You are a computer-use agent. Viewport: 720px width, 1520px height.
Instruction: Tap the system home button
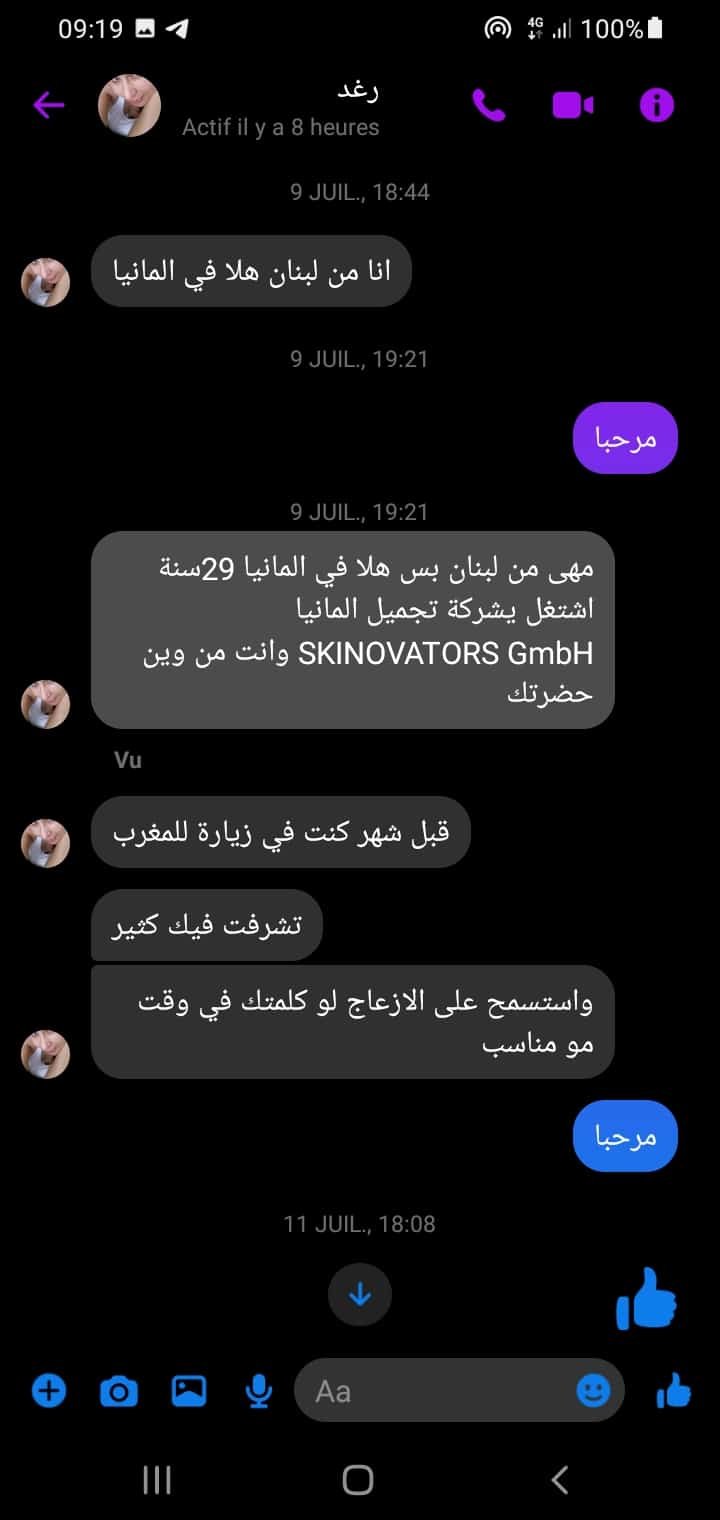[x=358, y=1480]
